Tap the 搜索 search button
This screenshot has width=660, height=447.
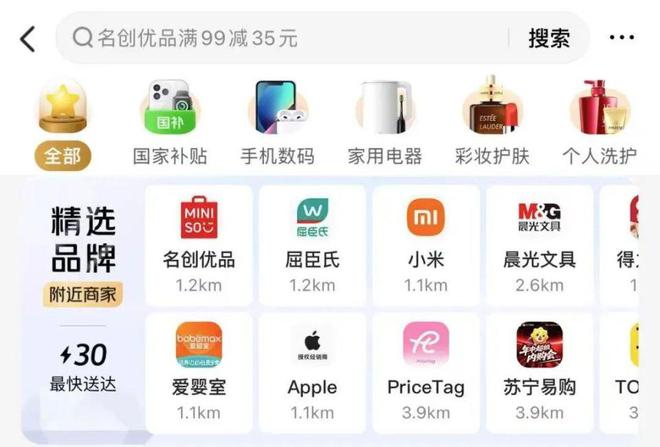(549, 39)
